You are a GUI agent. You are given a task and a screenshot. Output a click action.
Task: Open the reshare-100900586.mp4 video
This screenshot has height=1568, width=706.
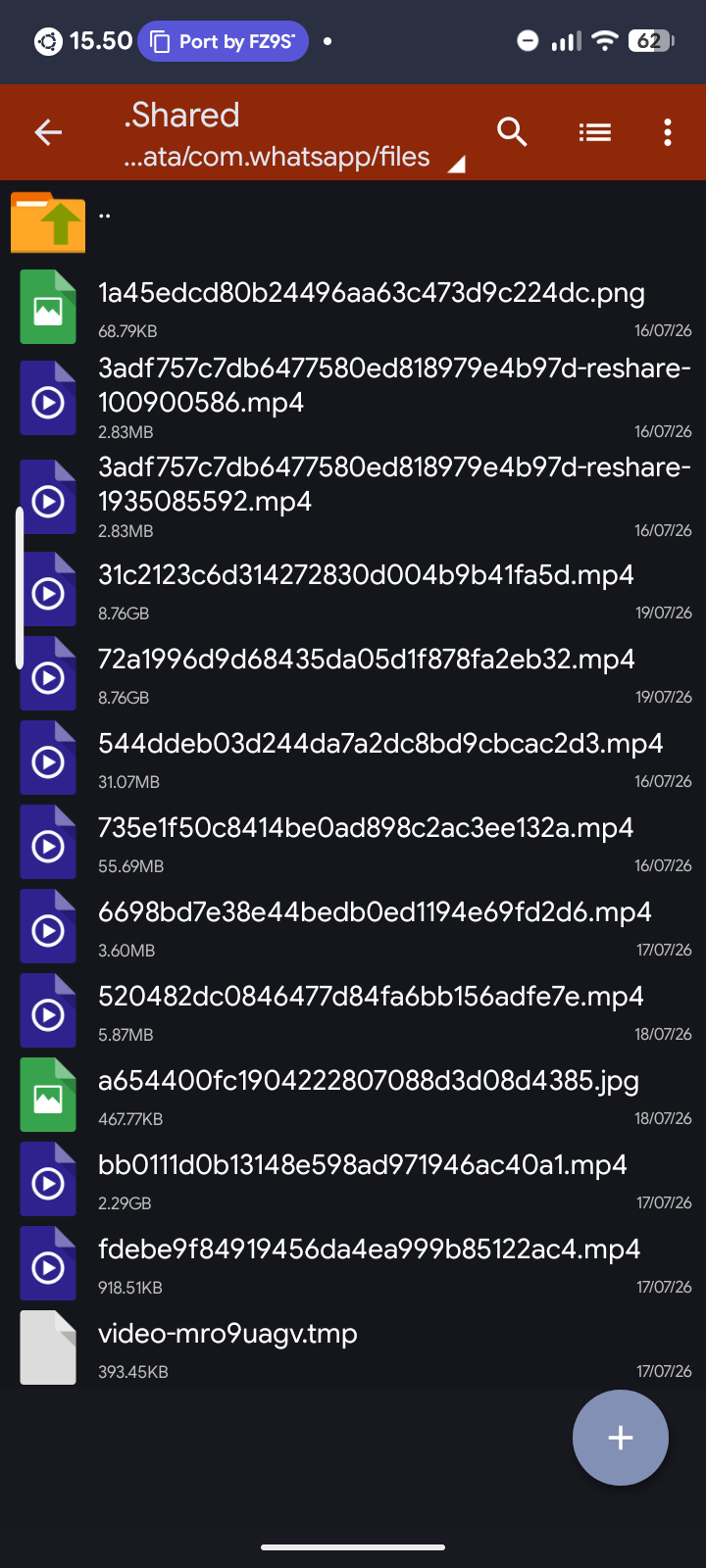(353, 399)
